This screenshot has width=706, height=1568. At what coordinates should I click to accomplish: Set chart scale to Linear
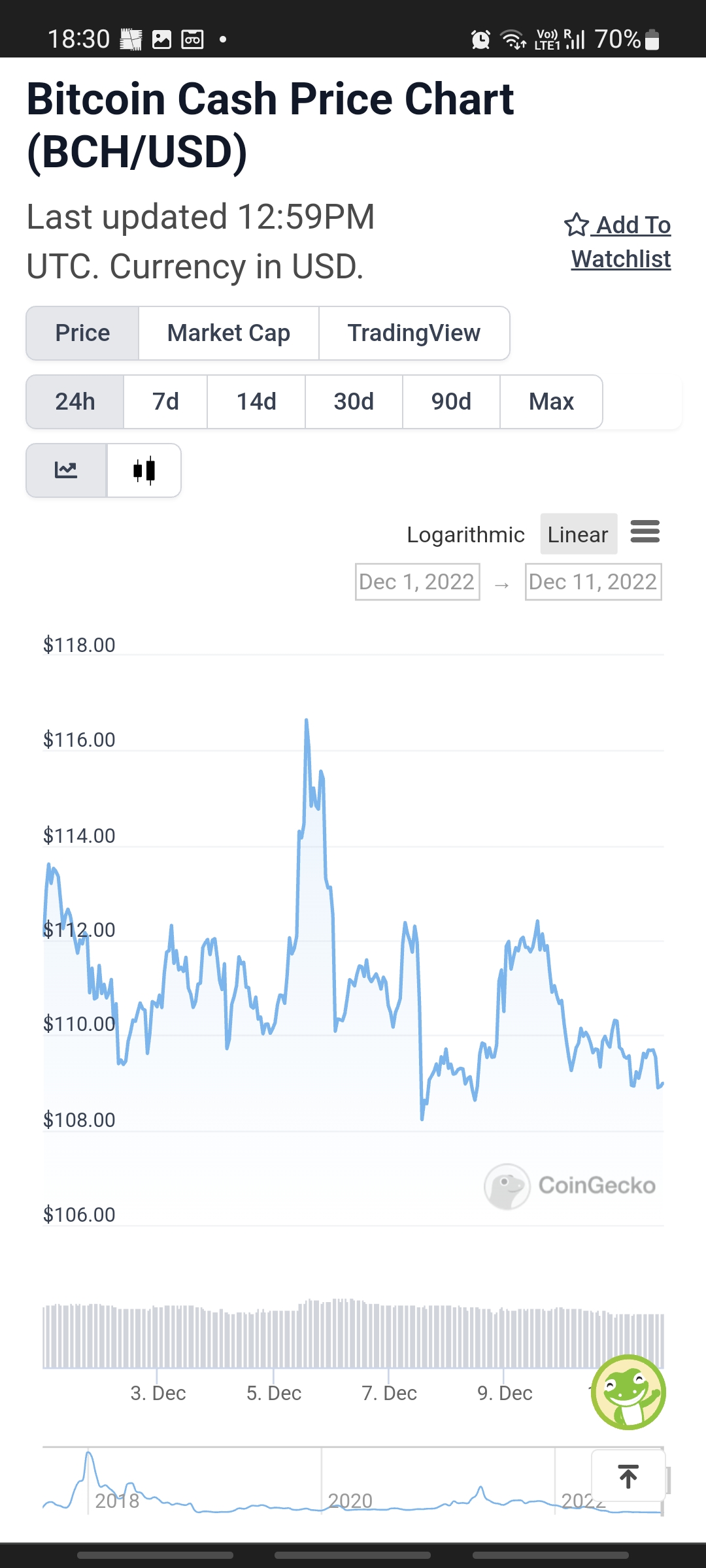pos(579,534)
